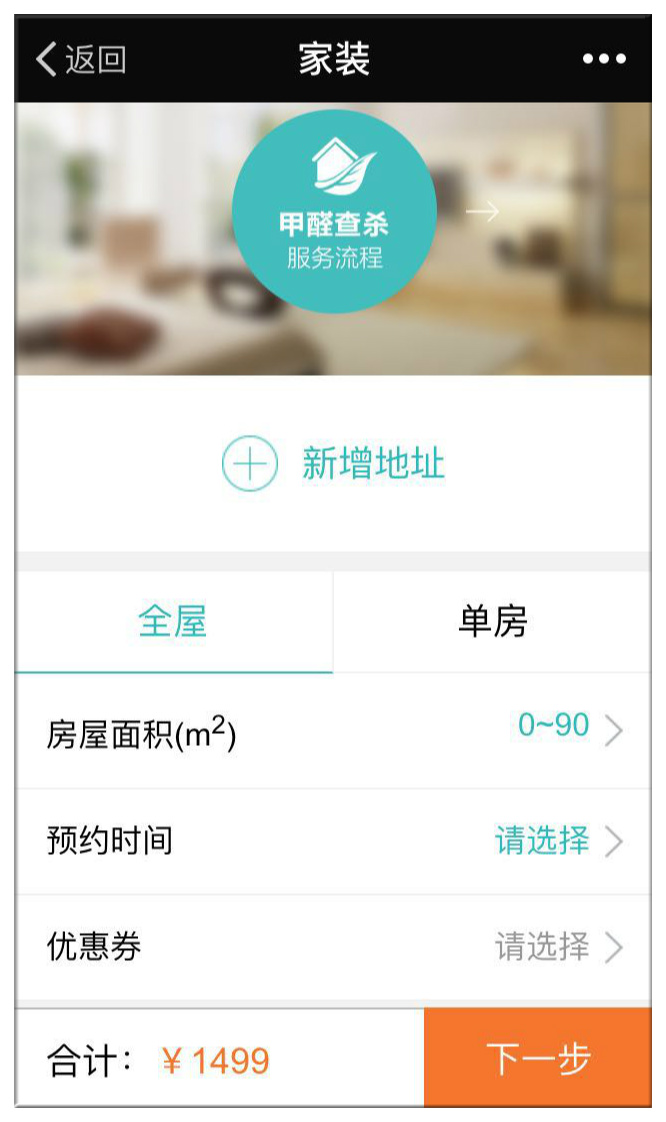Viewport: 666px width, 1122px height.
Task: Open the three-dot overflow menu
Action: pos(604,60)
